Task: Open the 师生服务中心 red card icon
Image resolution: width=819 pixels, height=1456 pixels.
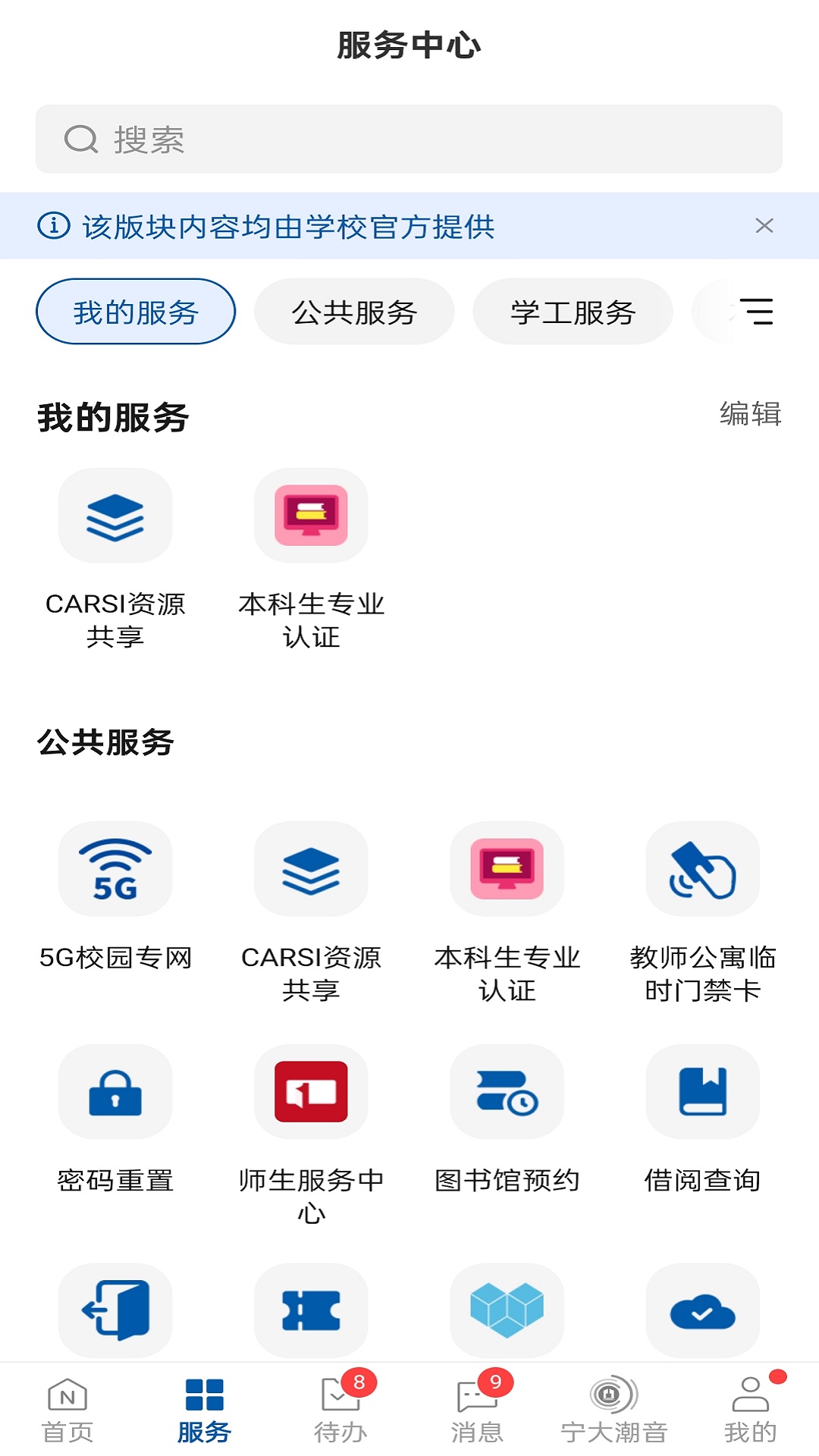Action: point(311,1092)
